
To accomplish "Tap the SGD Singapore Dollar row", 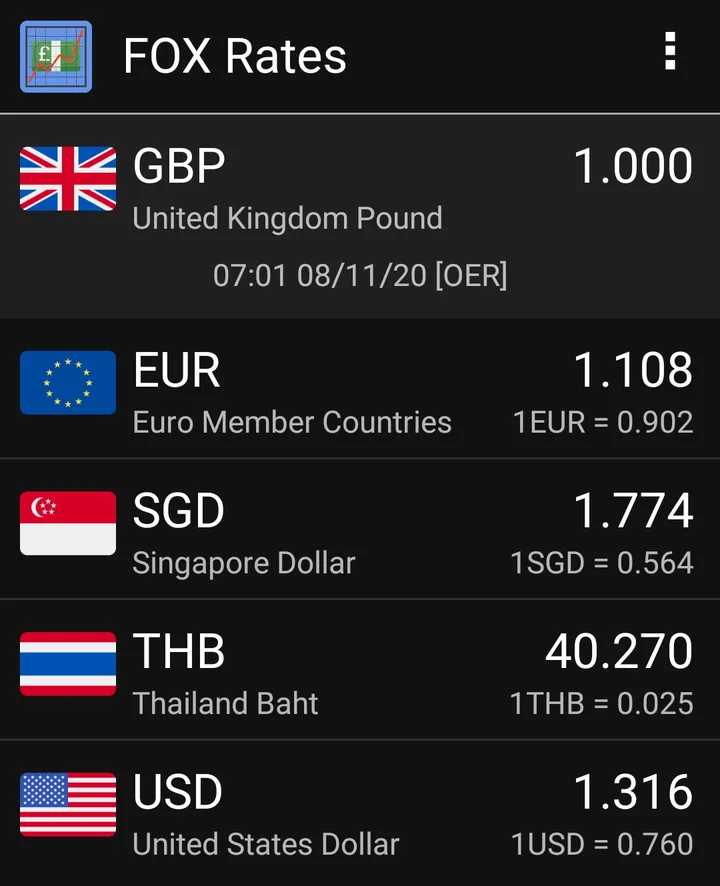I will pos(360,529).
